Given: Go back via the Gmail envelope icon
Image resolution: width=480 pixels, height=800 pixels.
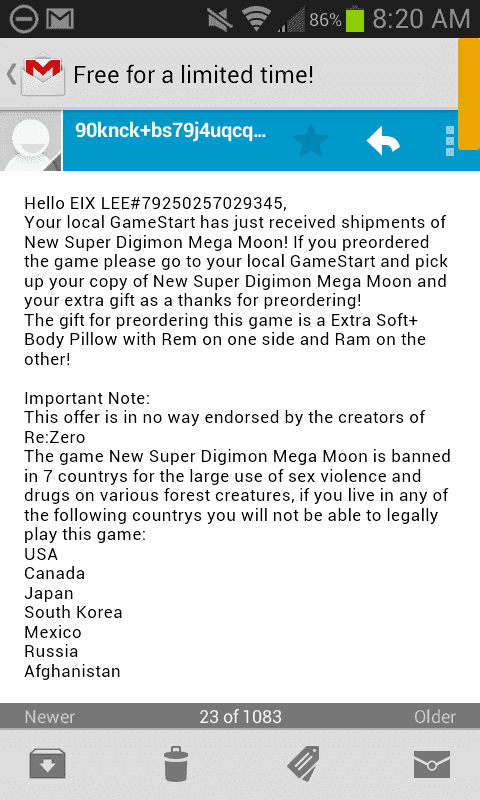Looking at the screenshot, I should (37, 74).
